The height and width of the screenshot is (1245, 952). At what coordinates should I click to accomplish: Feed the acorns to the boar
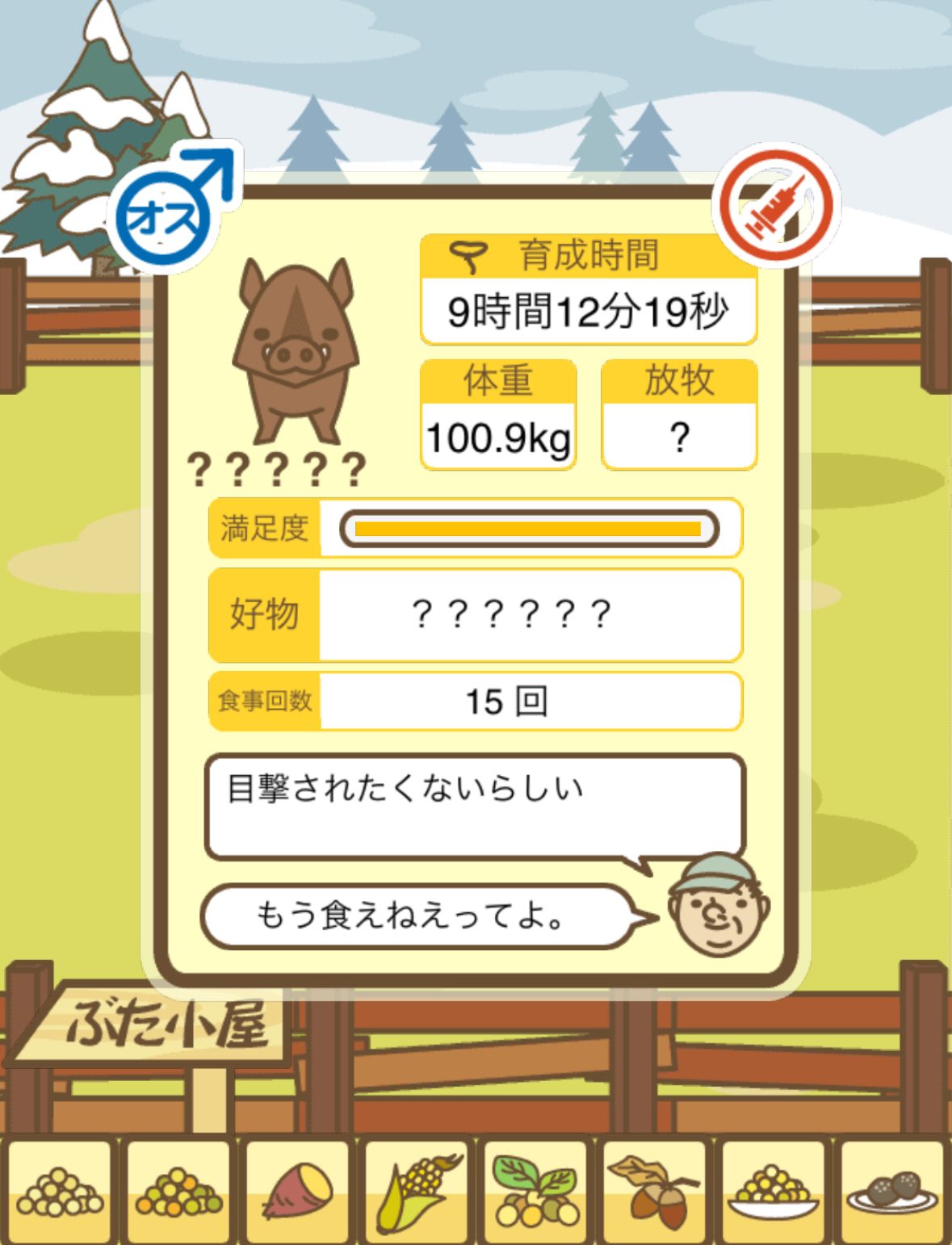(x=654, y=1192)
